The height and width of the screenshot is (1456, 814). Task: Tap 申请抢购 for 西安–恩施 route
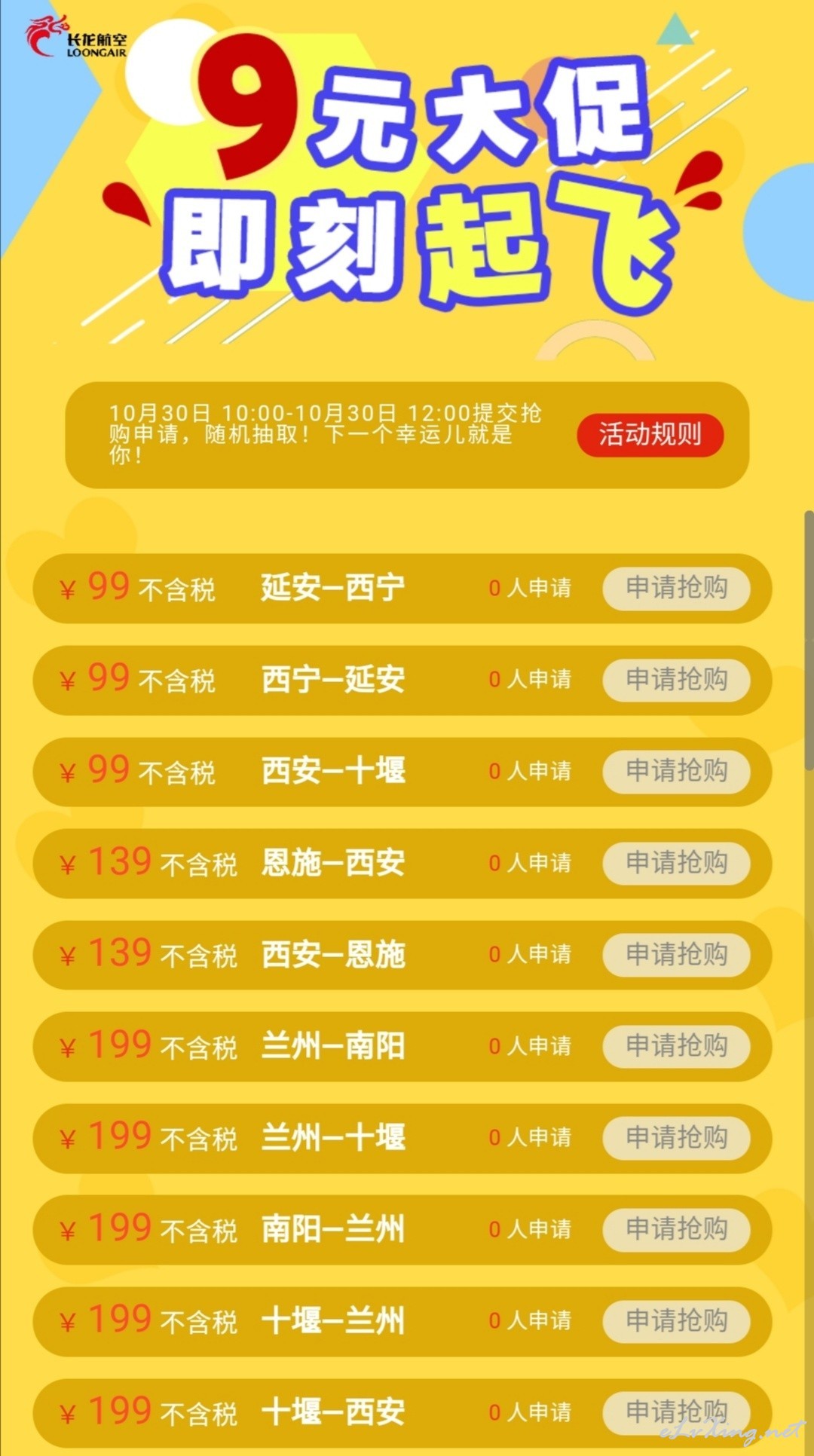tap(676, 955)
